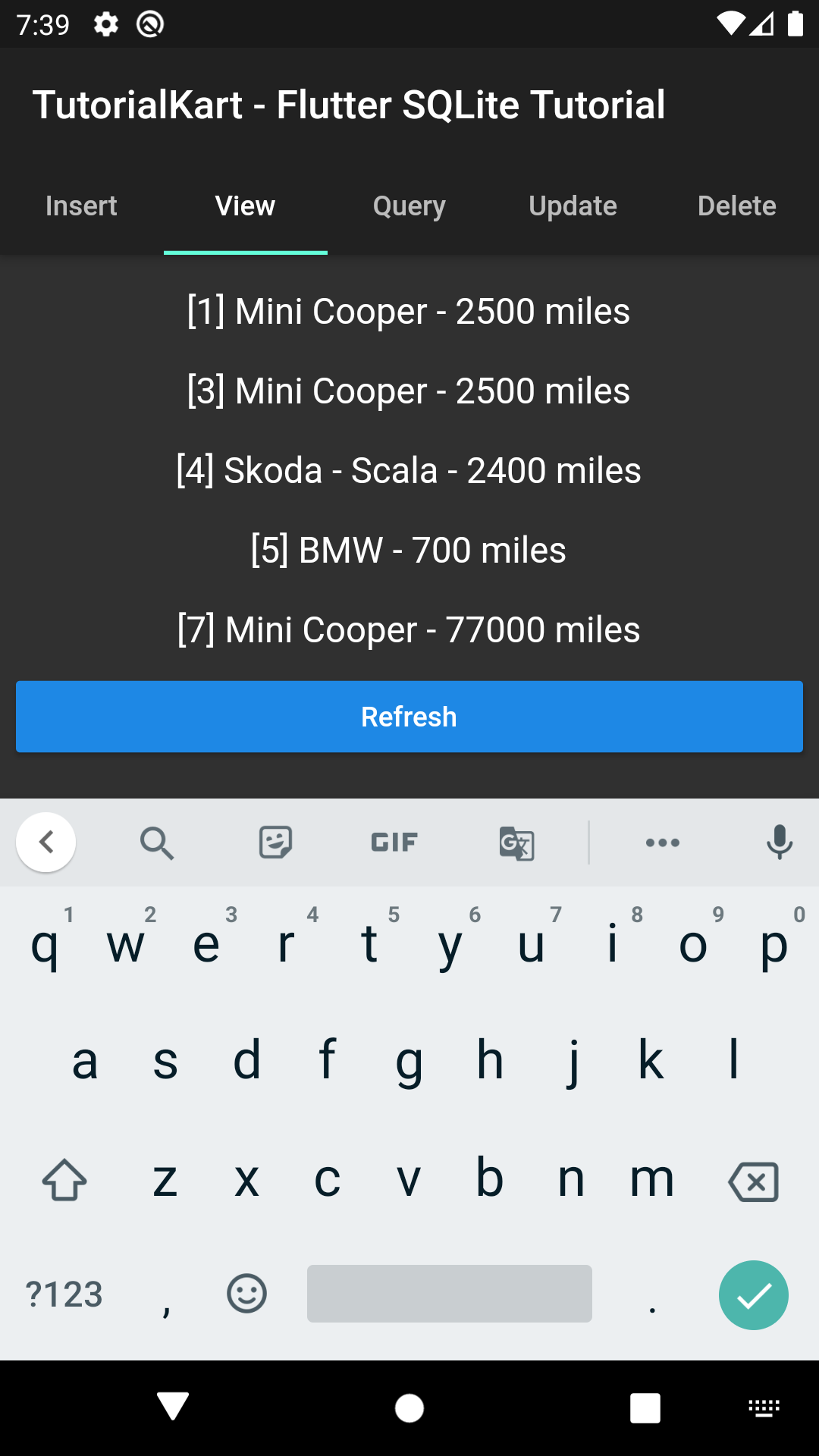
Task: Open the keyboard search icon
Action: [157, 843]
